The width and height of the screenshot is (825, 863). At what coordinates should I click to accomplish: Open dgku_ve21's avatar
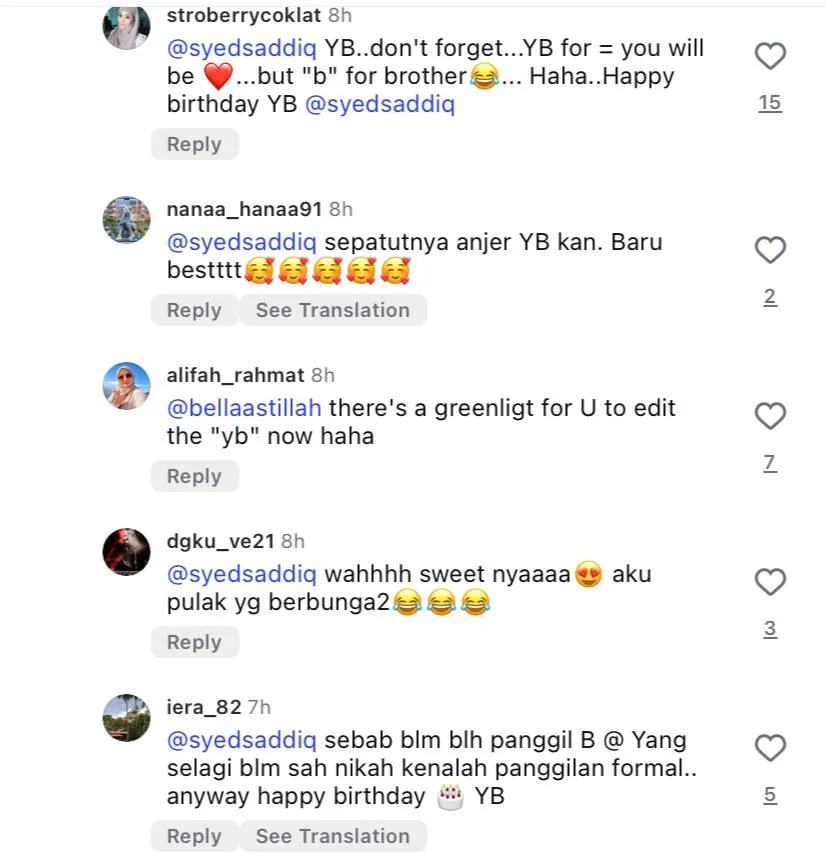127,551
